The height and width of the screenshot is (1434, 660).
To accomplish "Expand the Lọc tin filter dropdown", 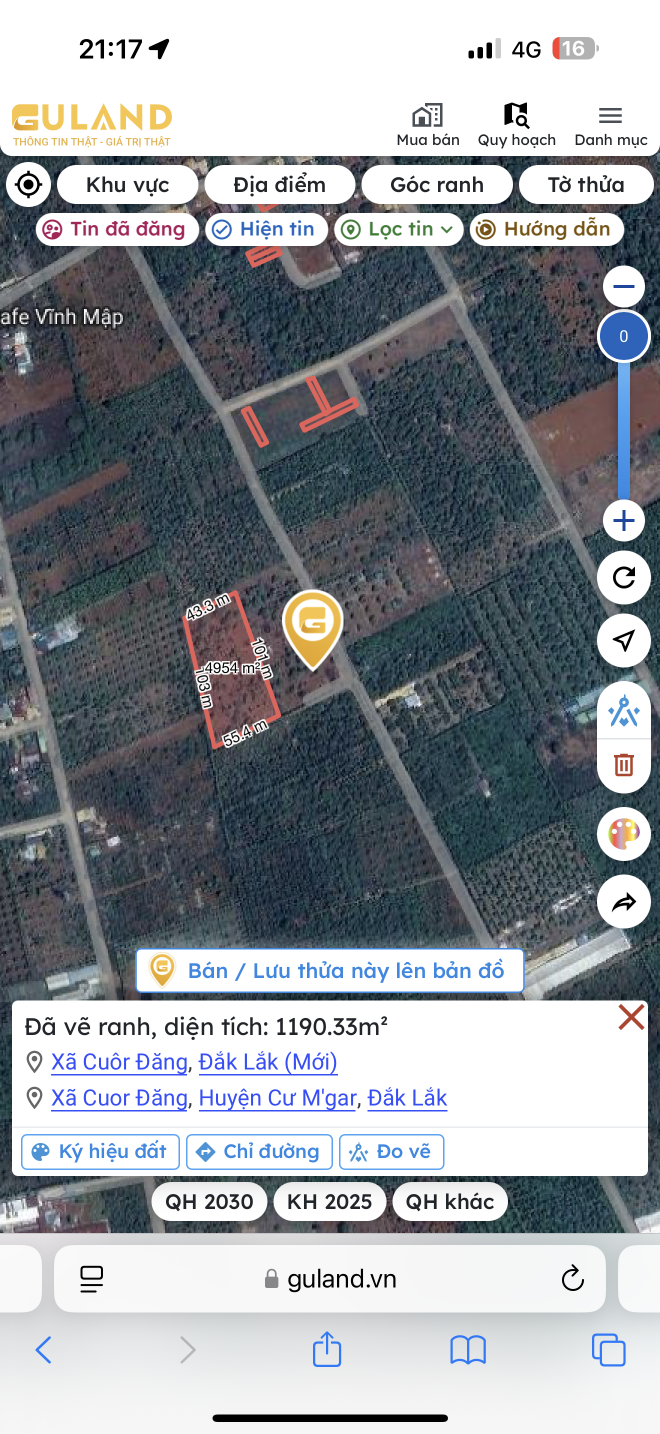I will (x=398, y=229).
